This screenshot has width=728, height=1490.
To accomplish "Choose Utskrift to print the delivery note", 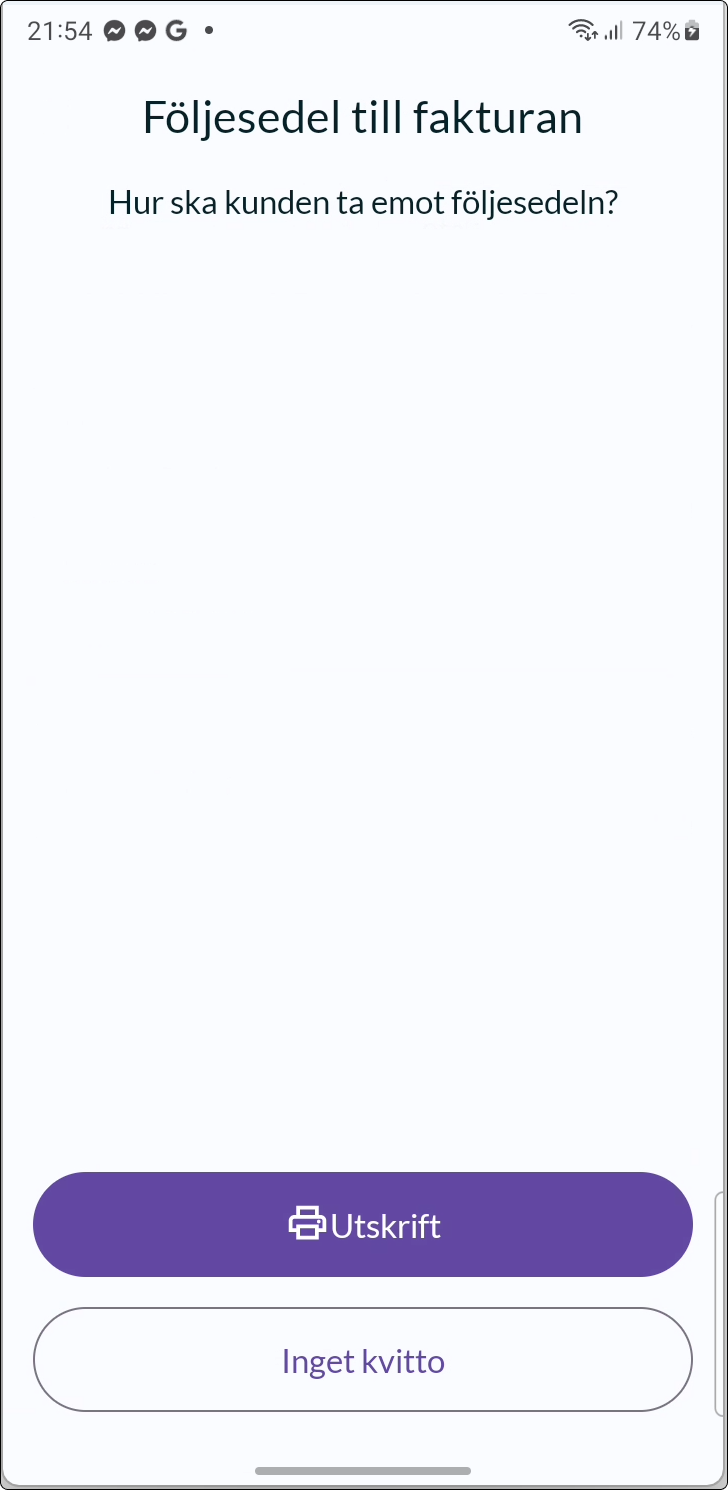I will (x=363, y=1225).
